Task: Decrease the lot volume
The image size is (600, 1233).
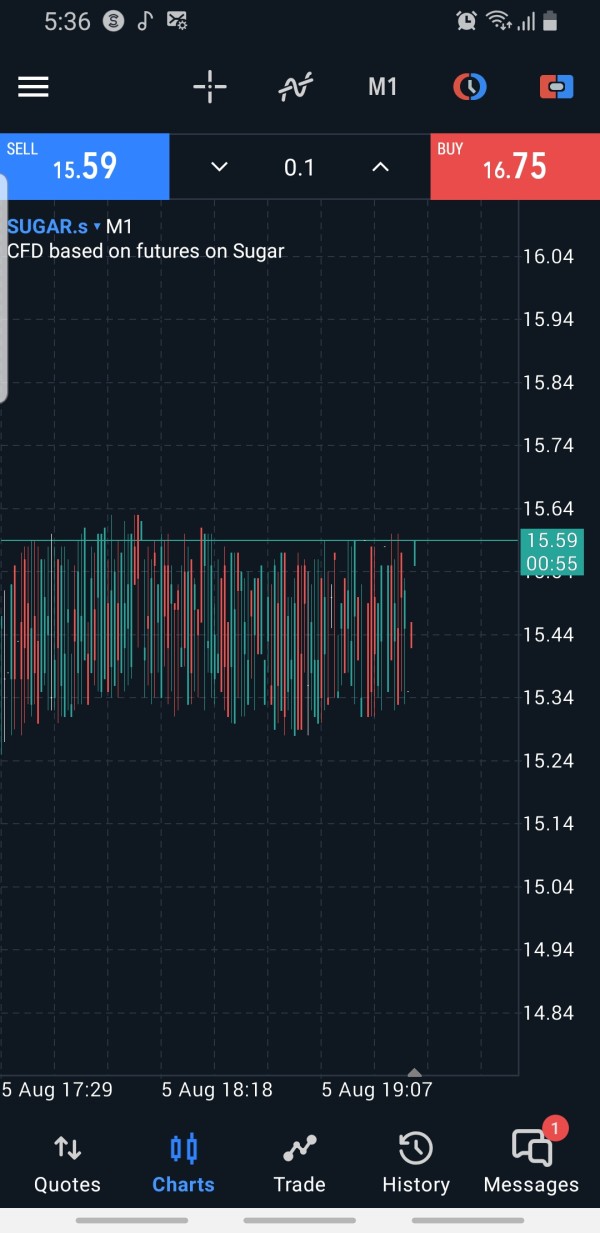Action: [220, 167]
